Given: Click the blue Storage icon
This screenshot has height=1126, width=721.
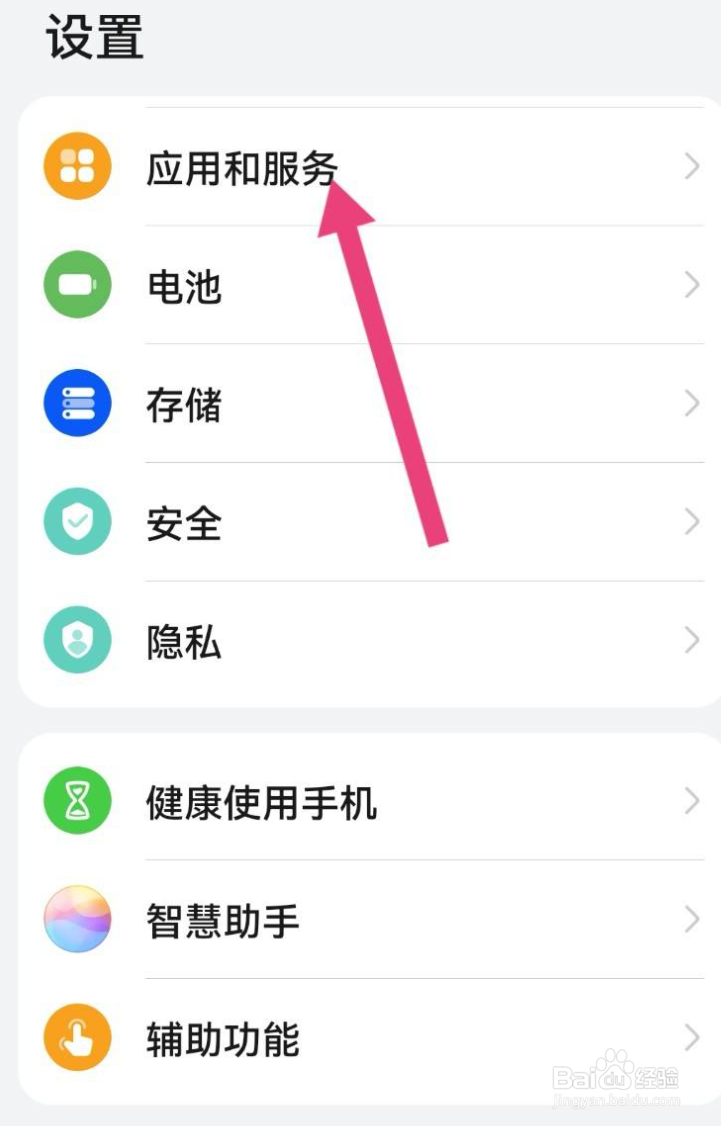Looking at the screenshot, I should (77, 403).
